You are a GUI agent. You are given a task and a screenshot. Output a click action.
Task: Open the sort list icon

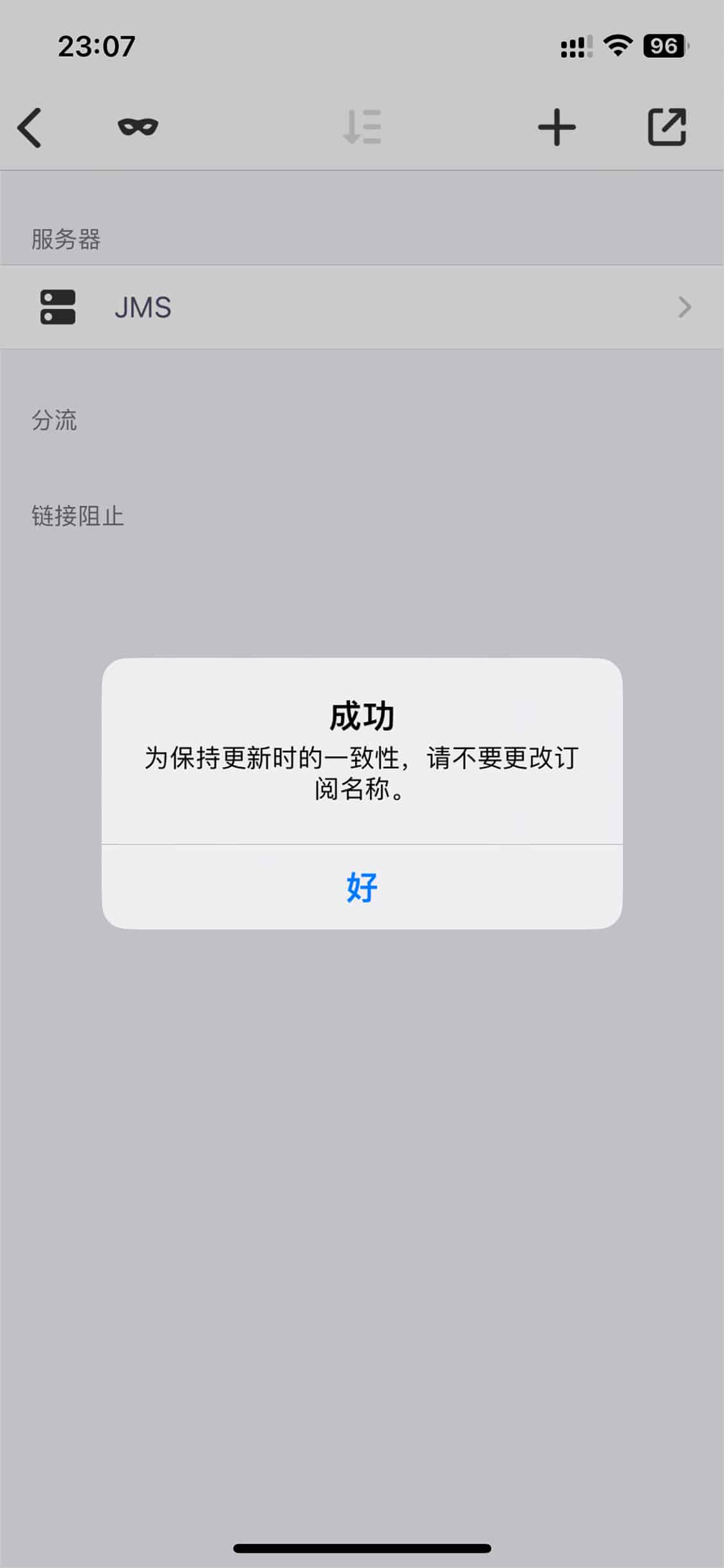click(x=362, y=127)
